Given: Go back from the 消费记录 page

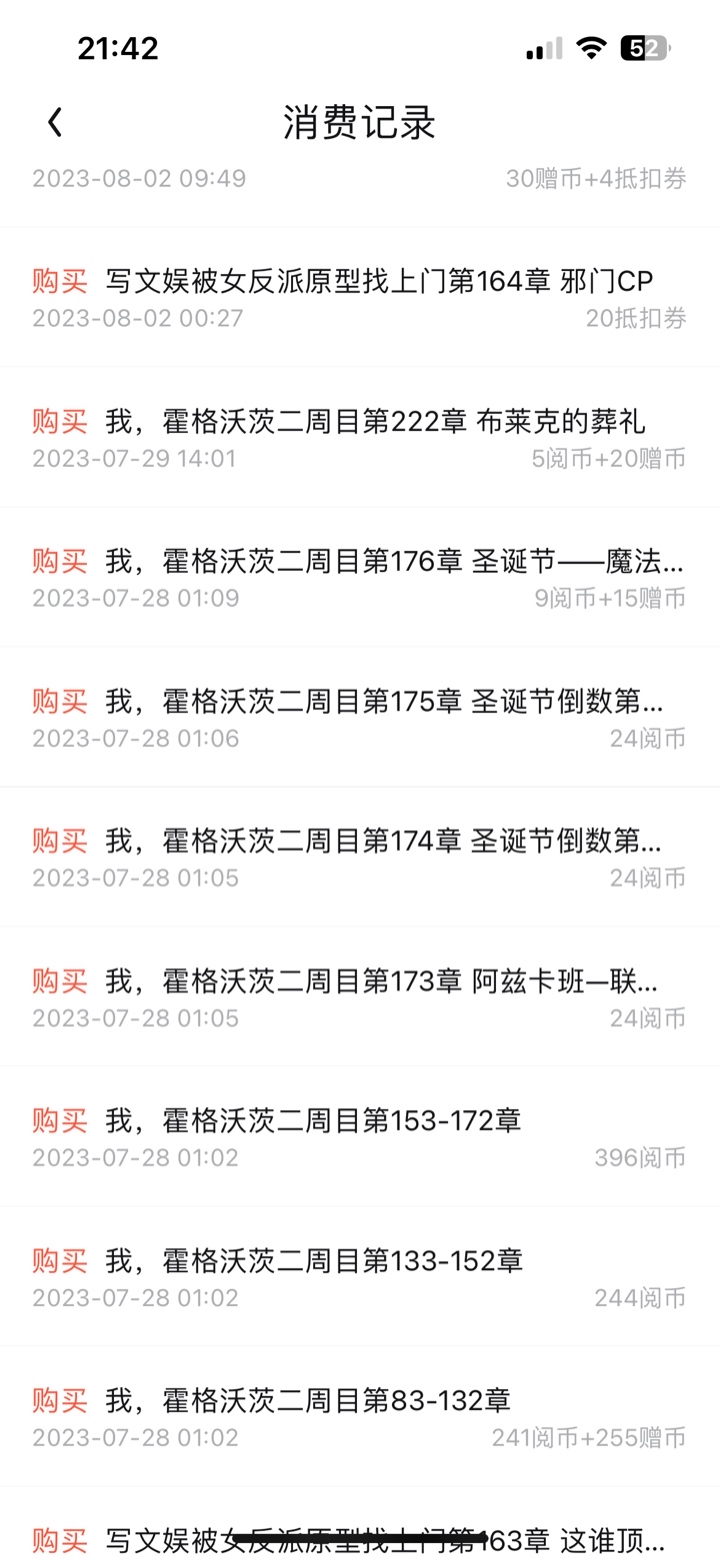Looking at the screenshot, I should [55, 123].
